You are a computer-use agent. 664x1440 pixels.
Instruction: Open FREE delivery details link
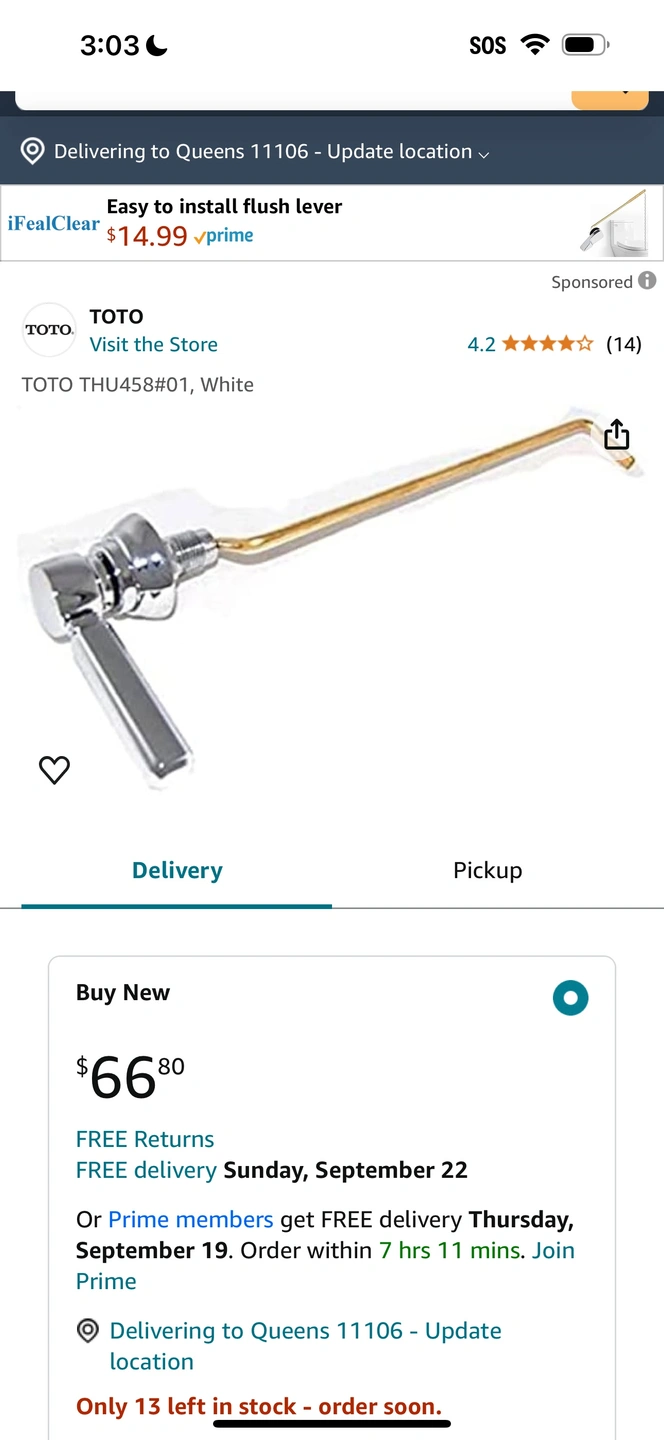click(146, 1170)
